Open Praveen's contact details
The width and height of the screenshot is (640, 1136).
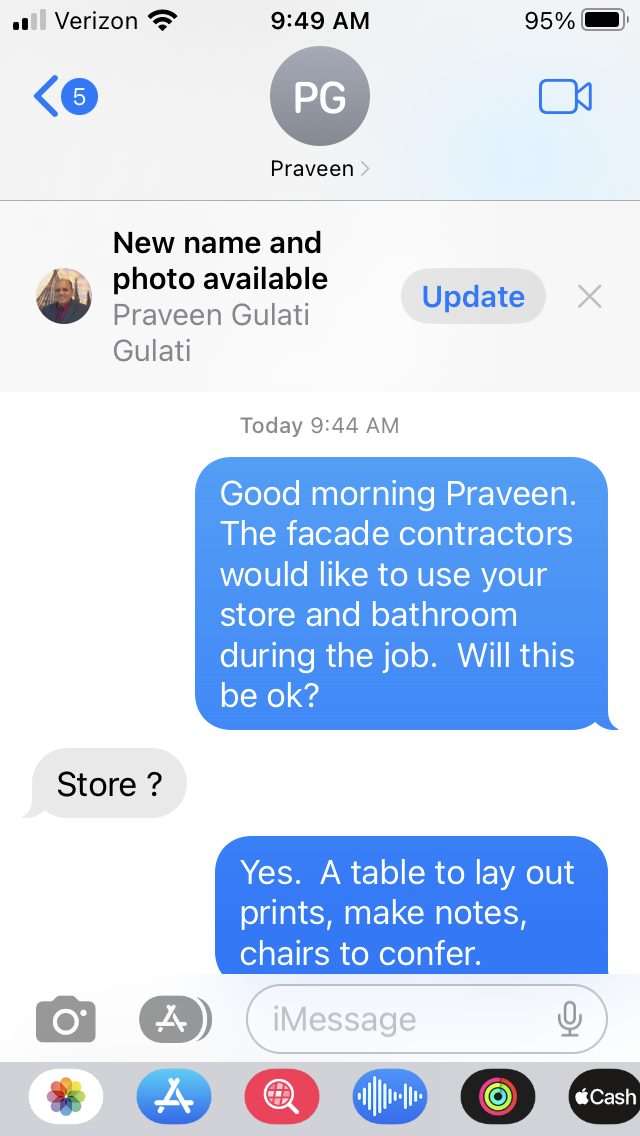320,117
